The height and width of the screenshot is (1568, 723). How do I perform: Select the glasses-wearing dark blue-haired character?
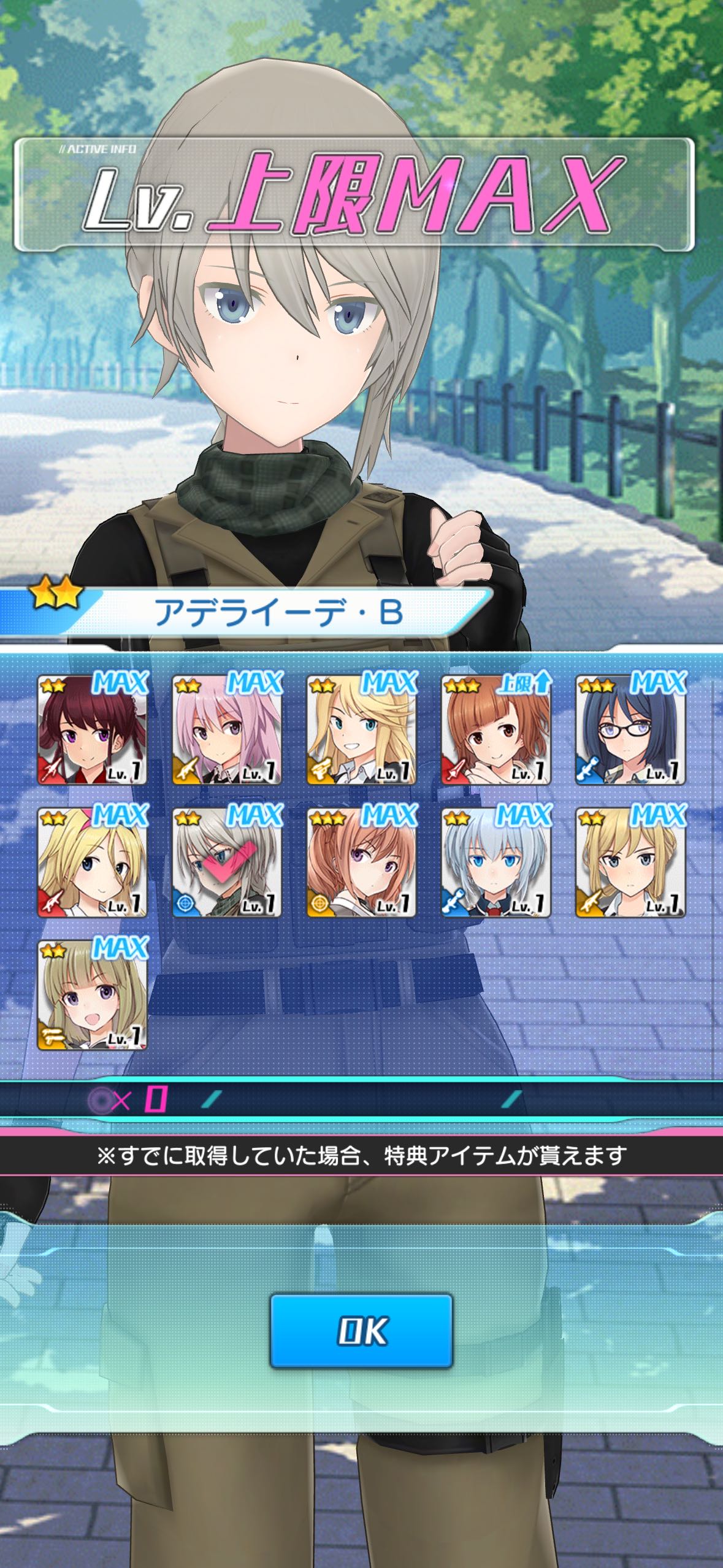tap(630, 730)
